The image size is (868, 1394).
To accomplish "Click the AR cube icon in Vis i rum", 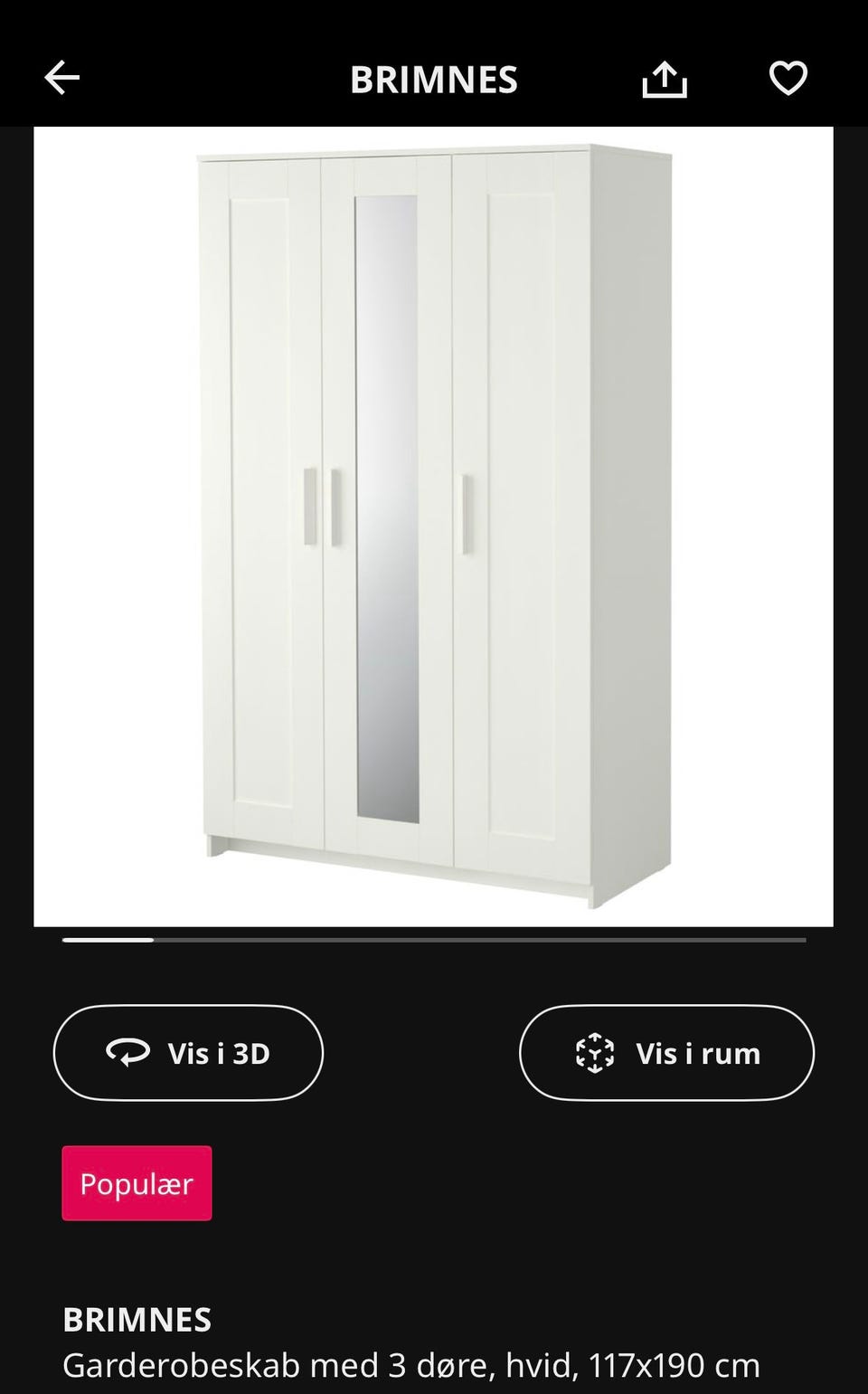I will (x=596, y=1053).
